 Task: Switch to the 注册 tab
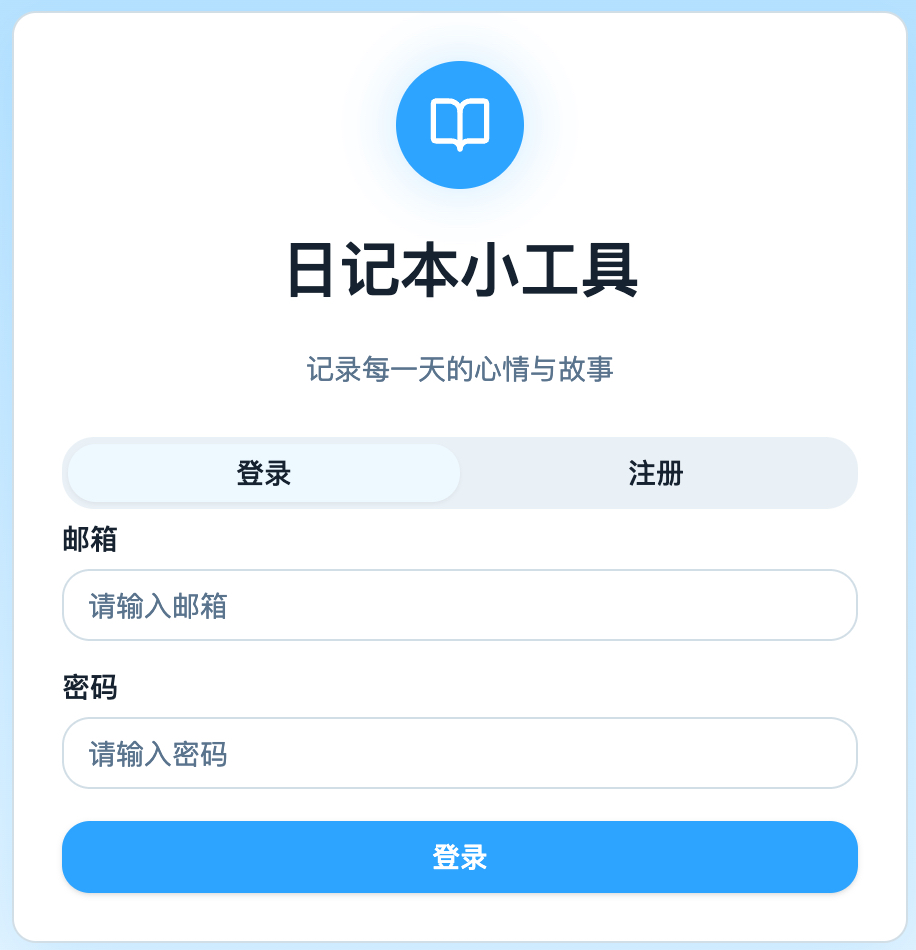tap(655, 473)
